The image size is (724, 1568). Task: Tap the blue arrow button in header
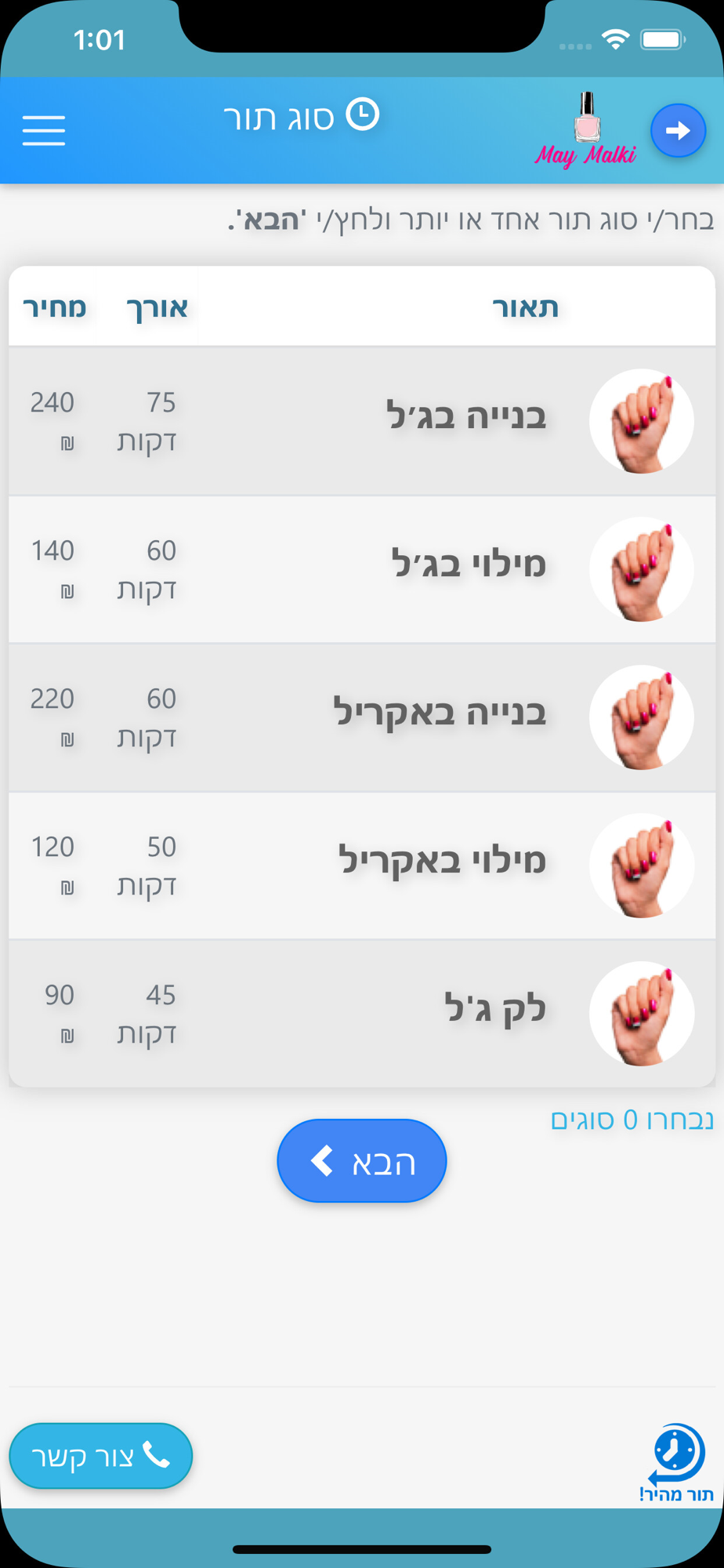pos(678,130)
